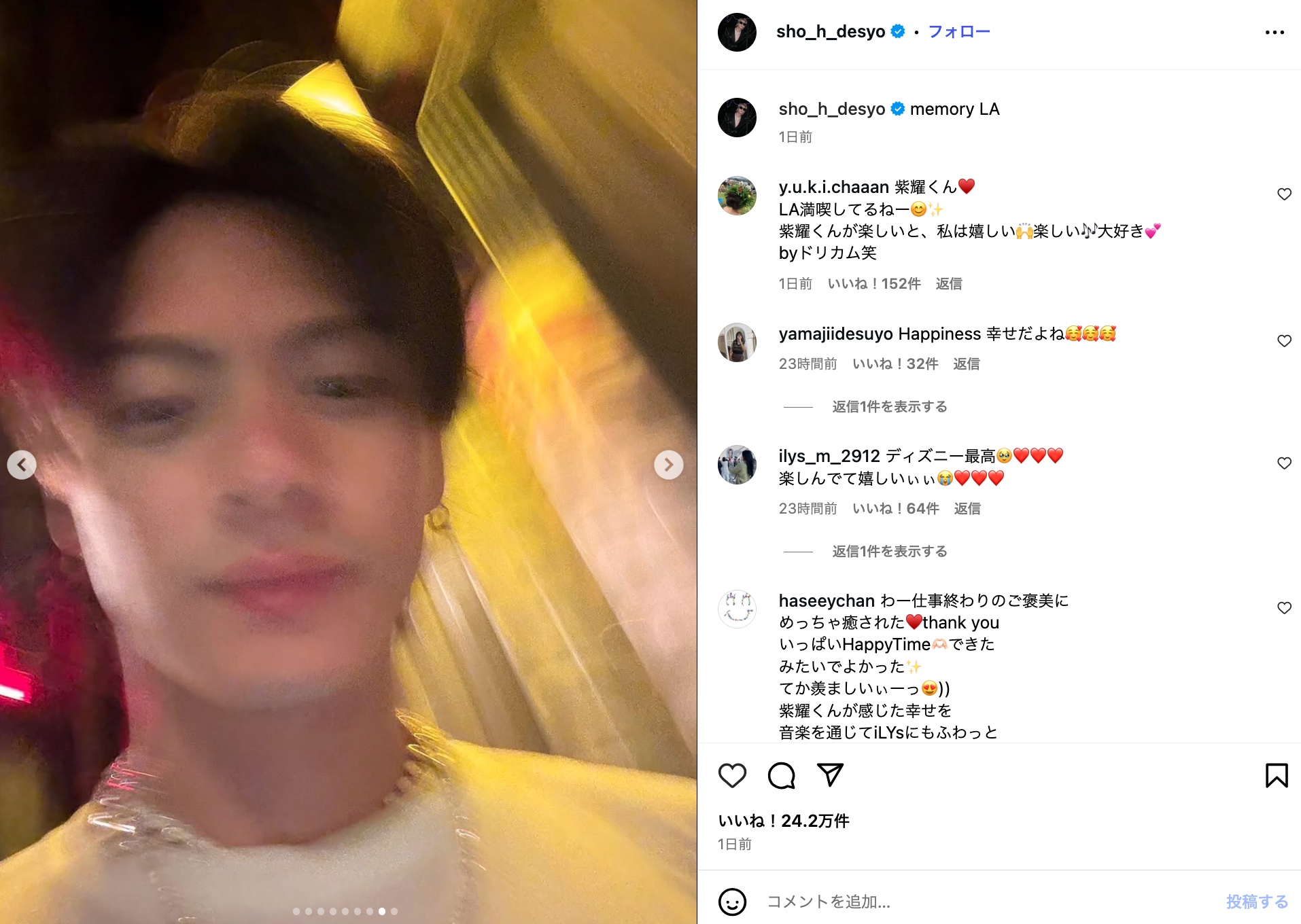This screenshot has width=1301, height=924.
Task: Share this post via paper plane icon
Action: tap(830, 775)
